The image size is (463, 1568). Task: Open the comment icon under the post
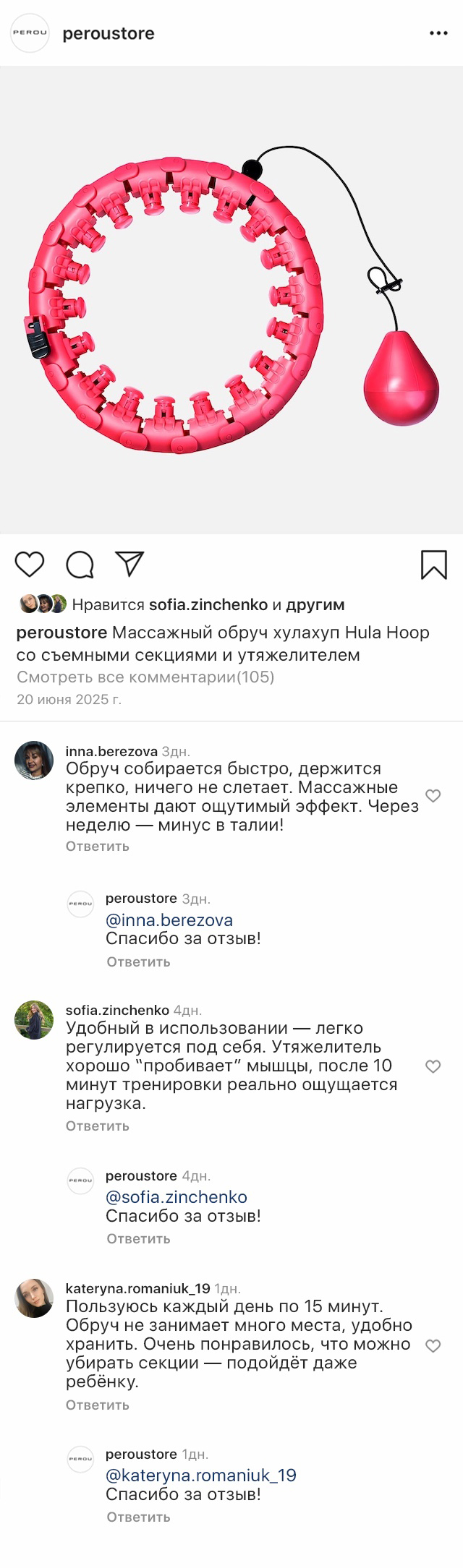pyautogui.click(x=80, y=565)
